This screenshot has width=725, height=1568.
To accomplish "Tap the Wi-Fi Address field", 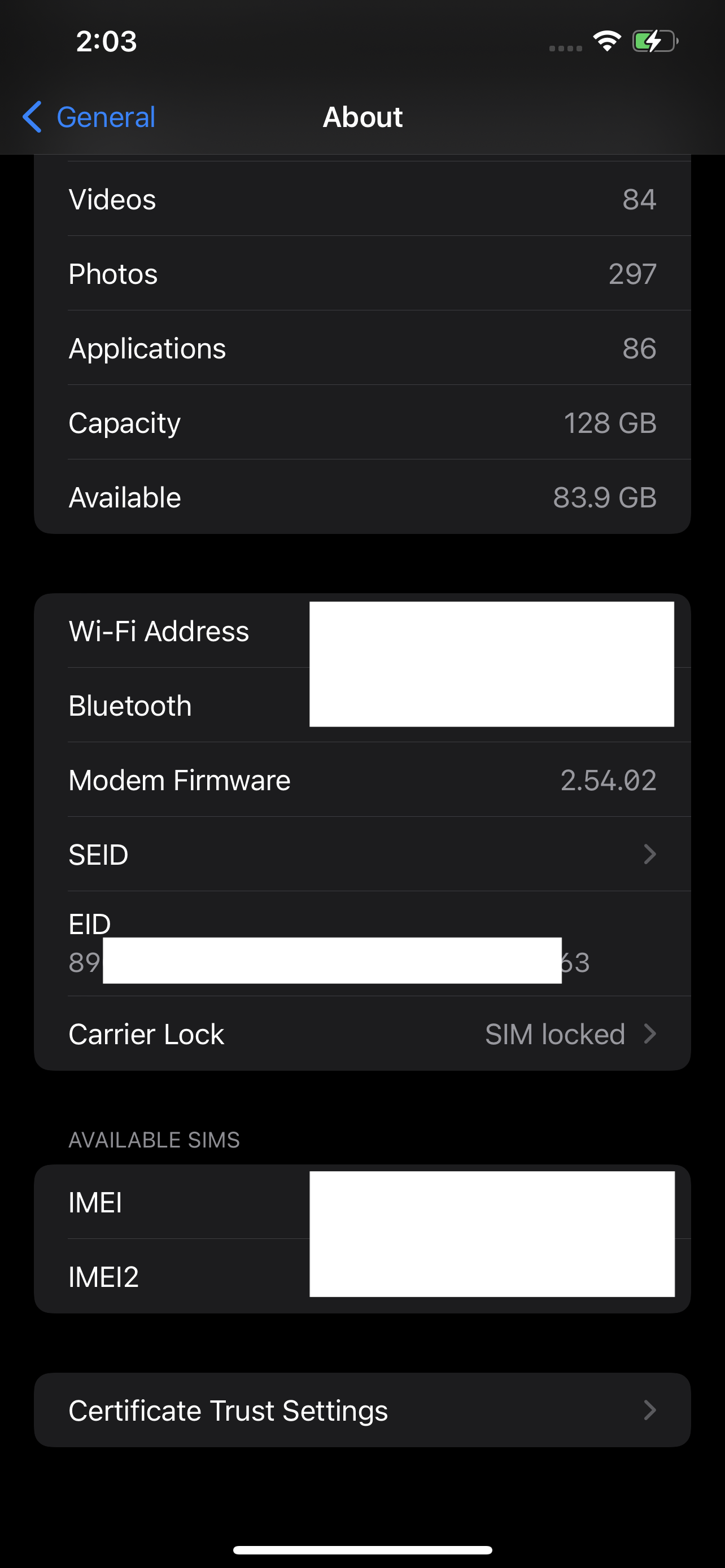I will coord(362,631).
